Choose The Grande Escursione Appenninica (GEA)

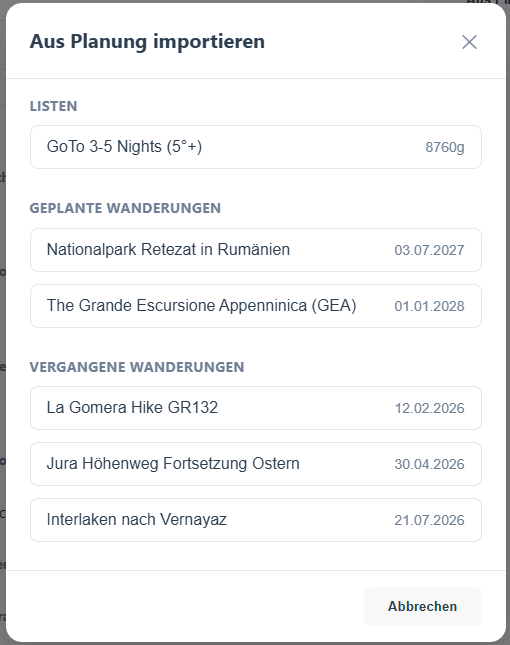255,306
